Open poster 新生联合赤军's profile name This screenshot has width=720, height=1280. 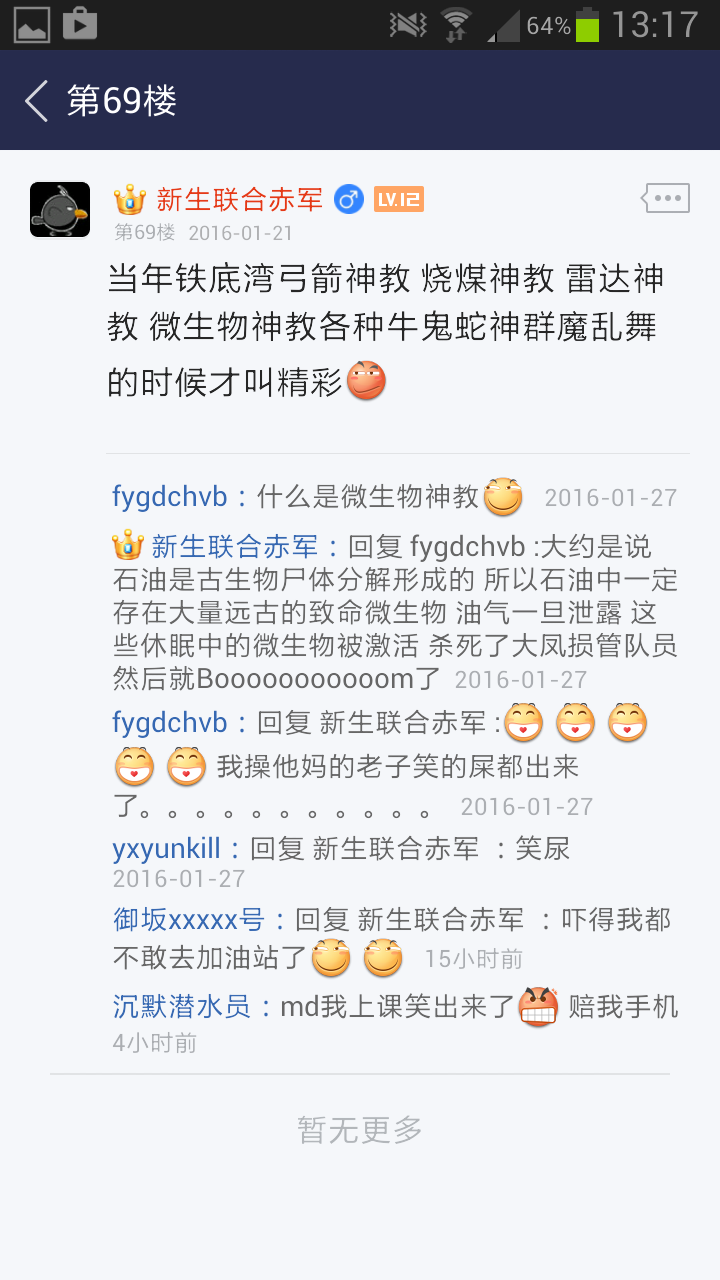(240, 200)
